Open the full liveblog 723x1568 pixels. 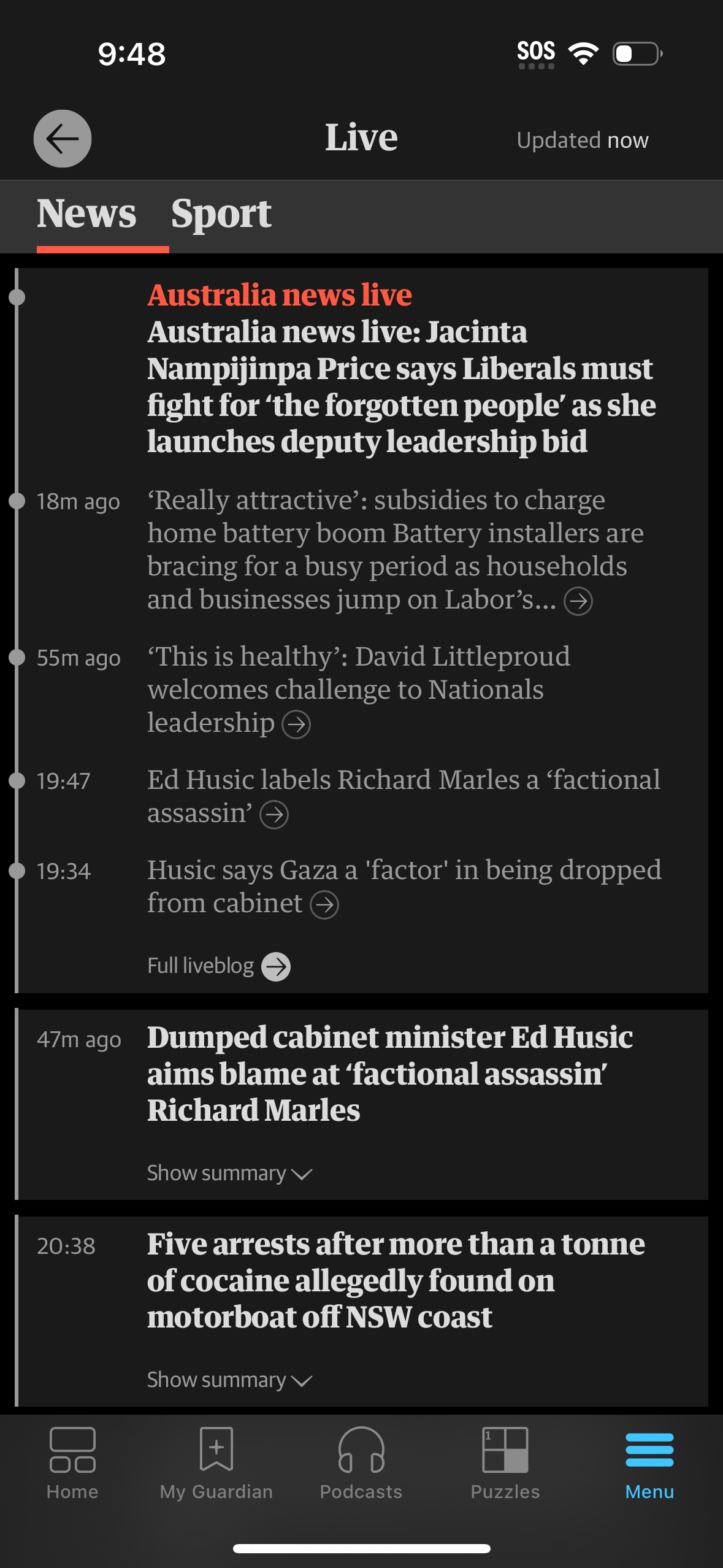218,966
